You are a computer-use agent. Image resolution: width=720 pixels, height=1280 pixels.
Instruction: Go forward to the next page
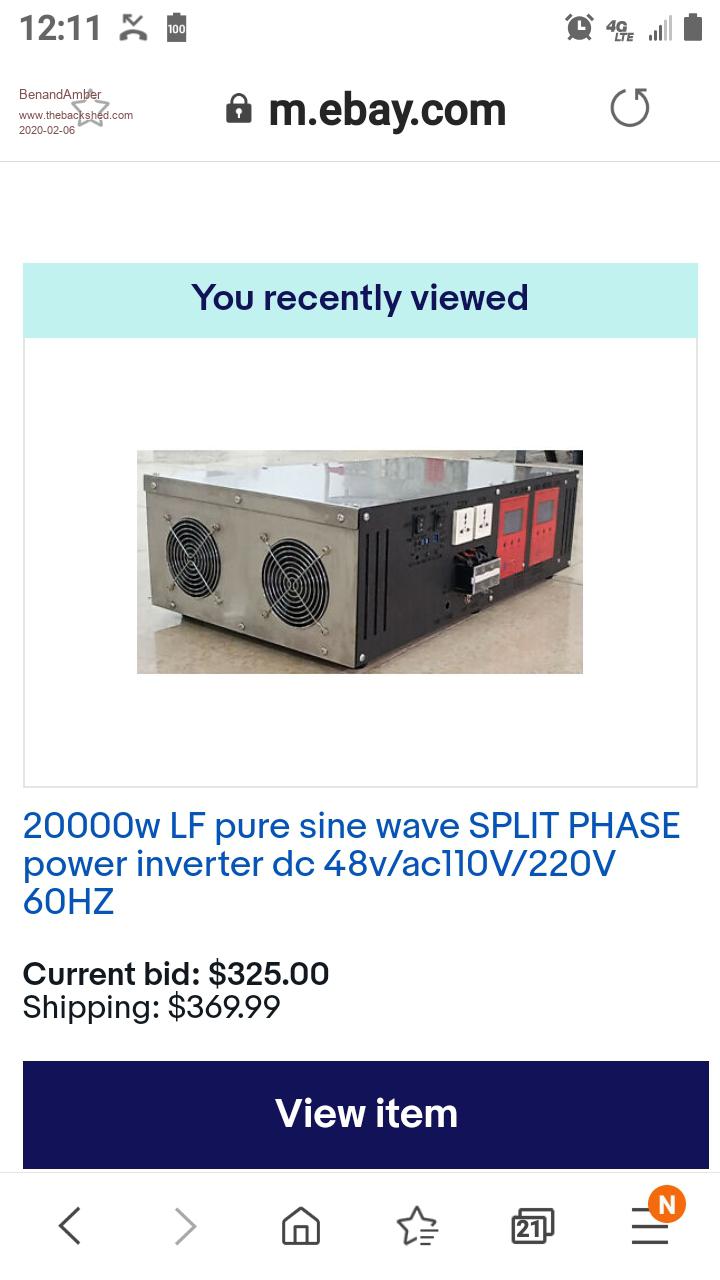(185, 1225)
